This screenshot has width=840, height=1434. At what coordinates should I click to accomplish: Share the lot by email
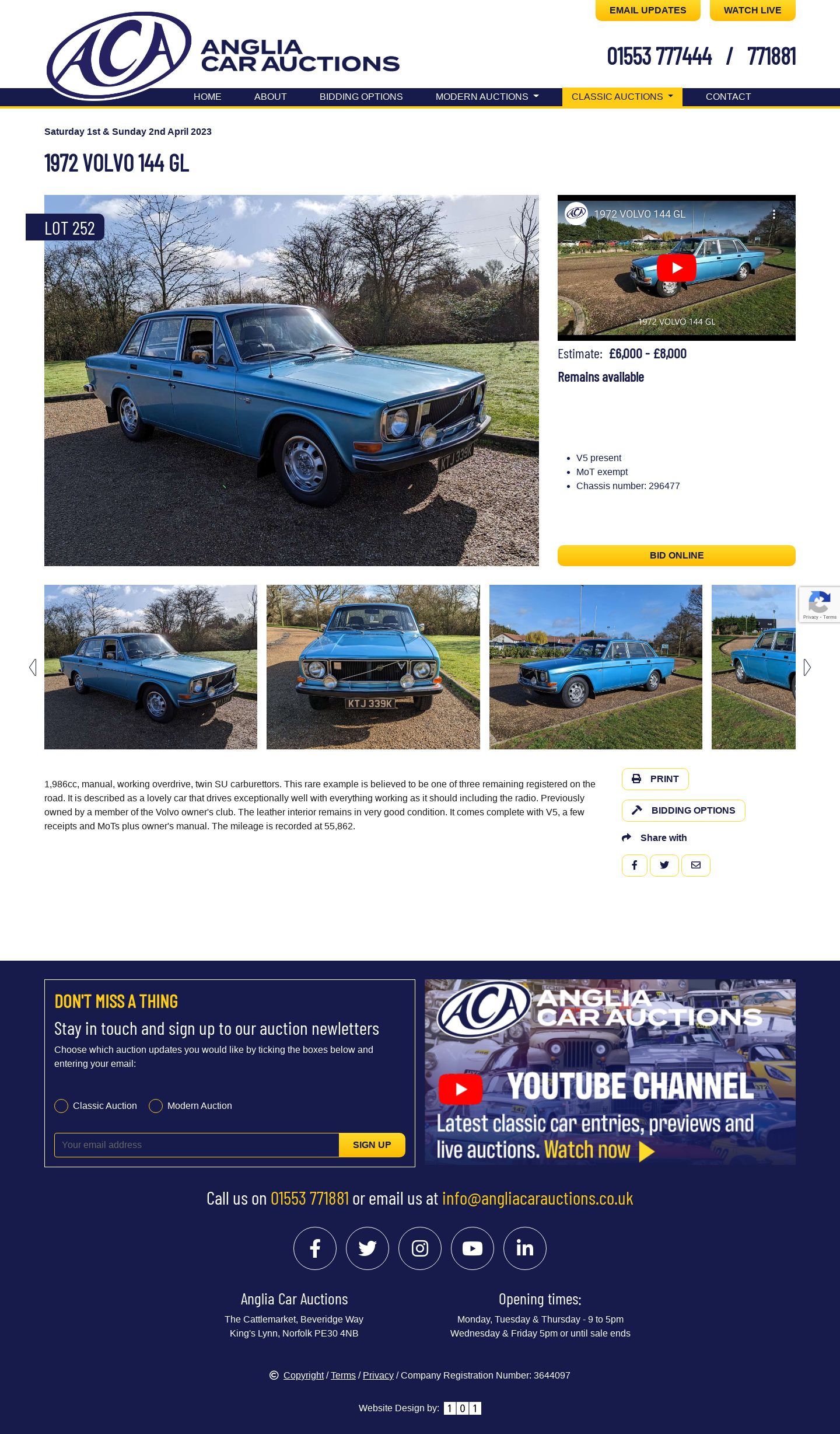(695, 866)
